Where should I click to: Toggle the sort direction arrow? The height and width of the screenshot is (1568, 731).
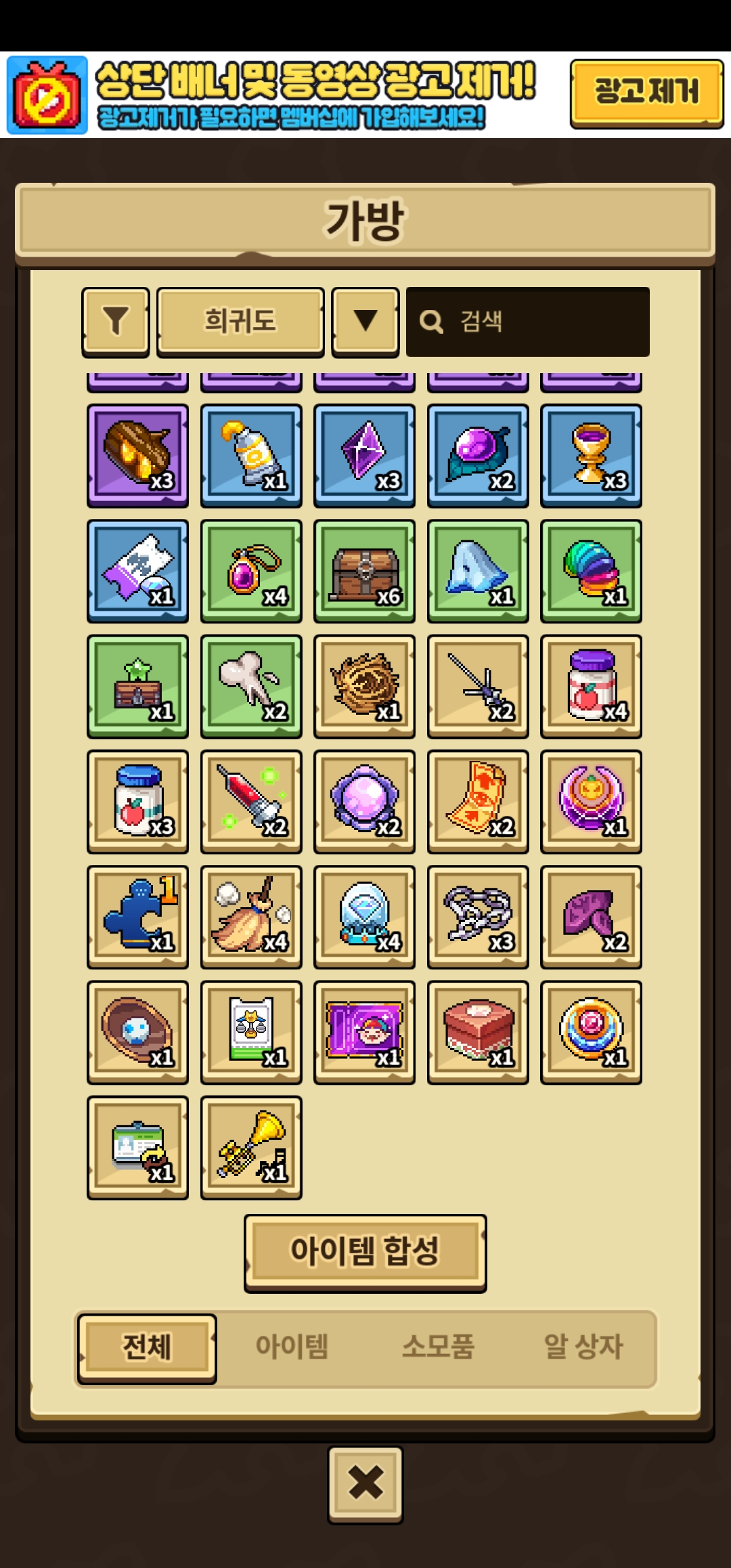pyautogui.click(x=365, y=322)
